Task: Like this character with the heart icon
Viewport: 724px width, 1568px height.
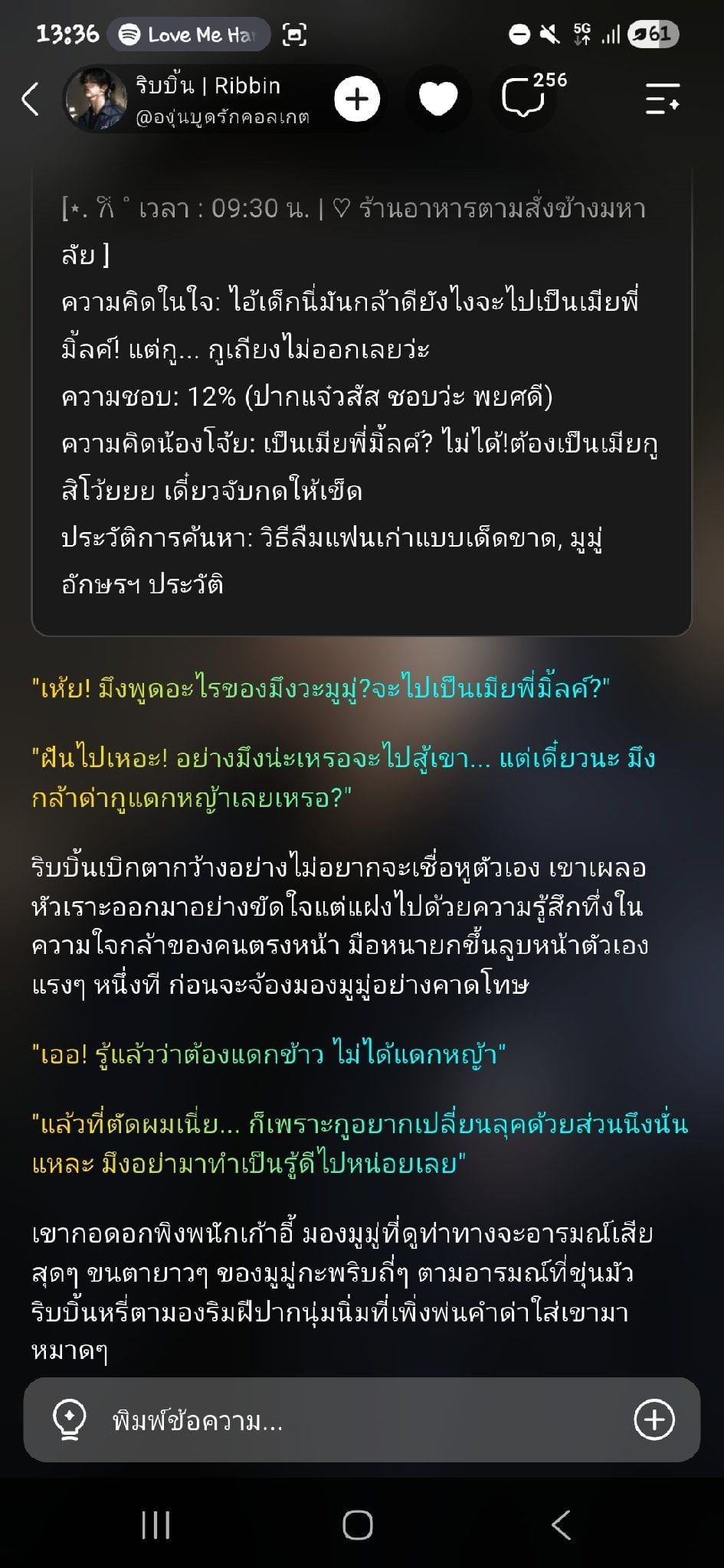Action: (438, 100)
